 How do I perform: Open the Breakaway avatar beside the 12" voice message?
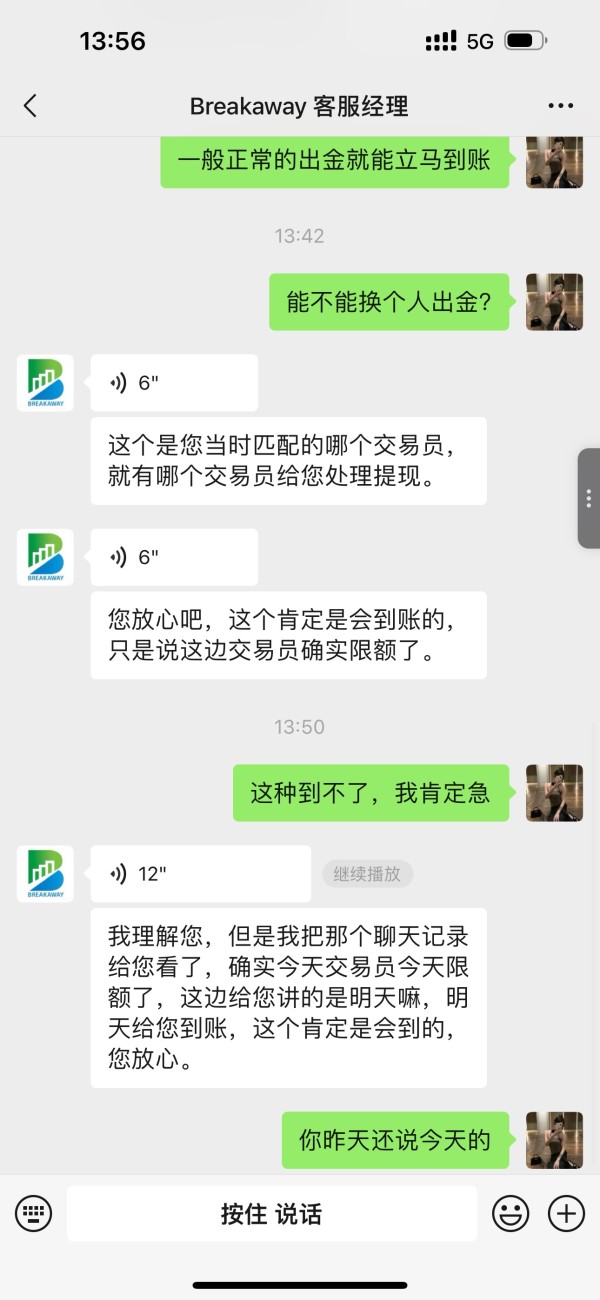click(45, 874)
